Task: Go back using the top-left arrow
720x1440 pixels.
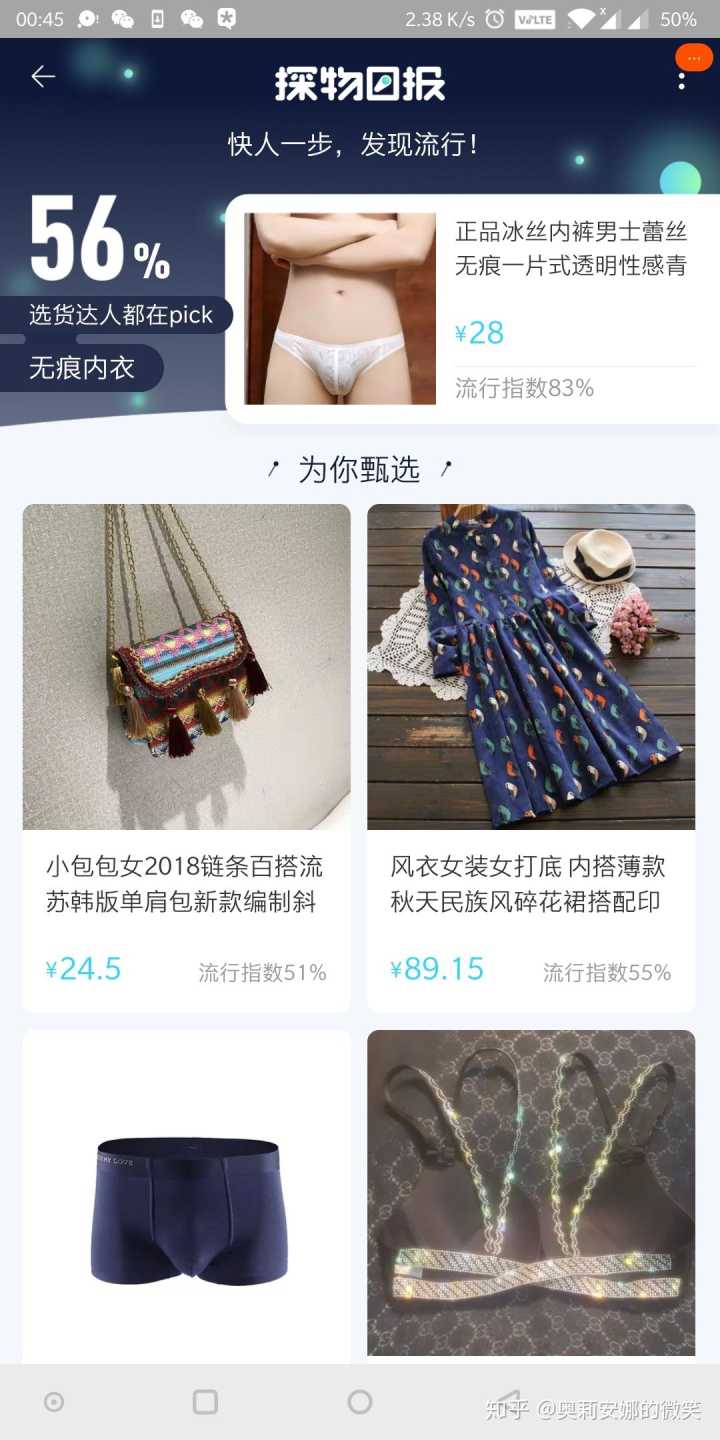Action: [x=43, y=77]
